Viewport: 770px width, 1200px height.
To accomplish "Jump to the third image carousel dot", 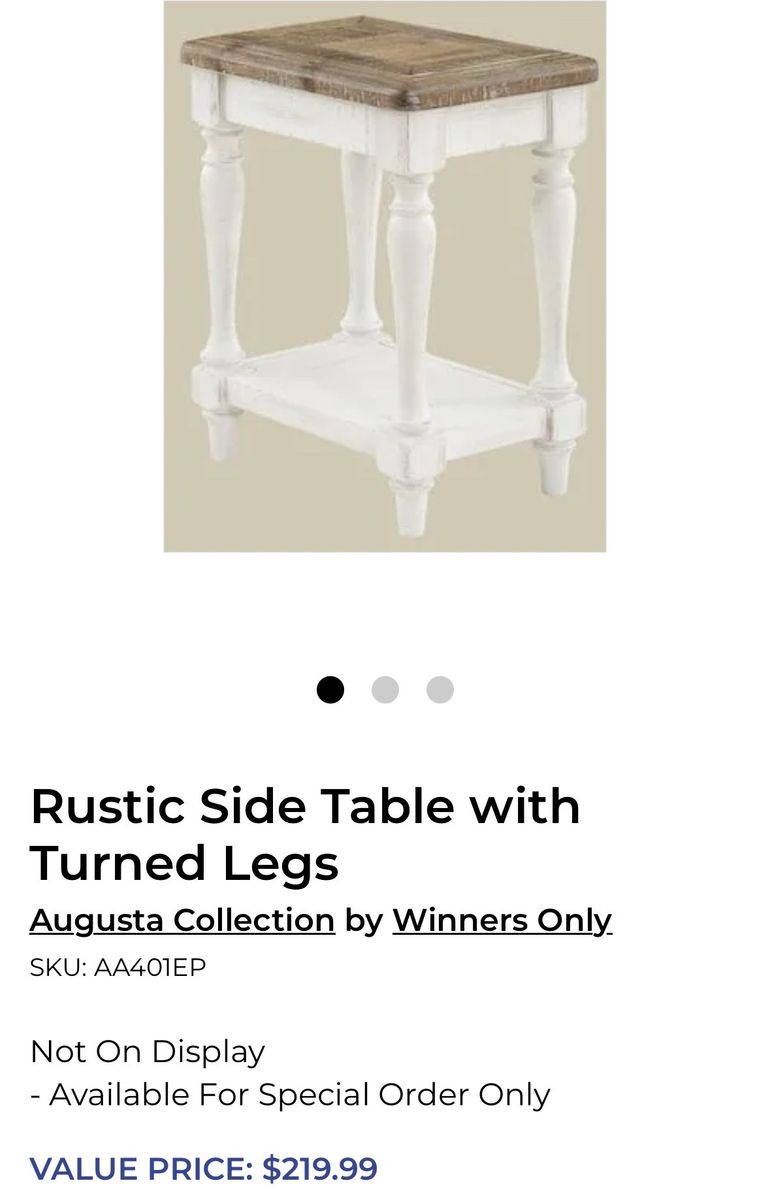I will pos(440,690).
